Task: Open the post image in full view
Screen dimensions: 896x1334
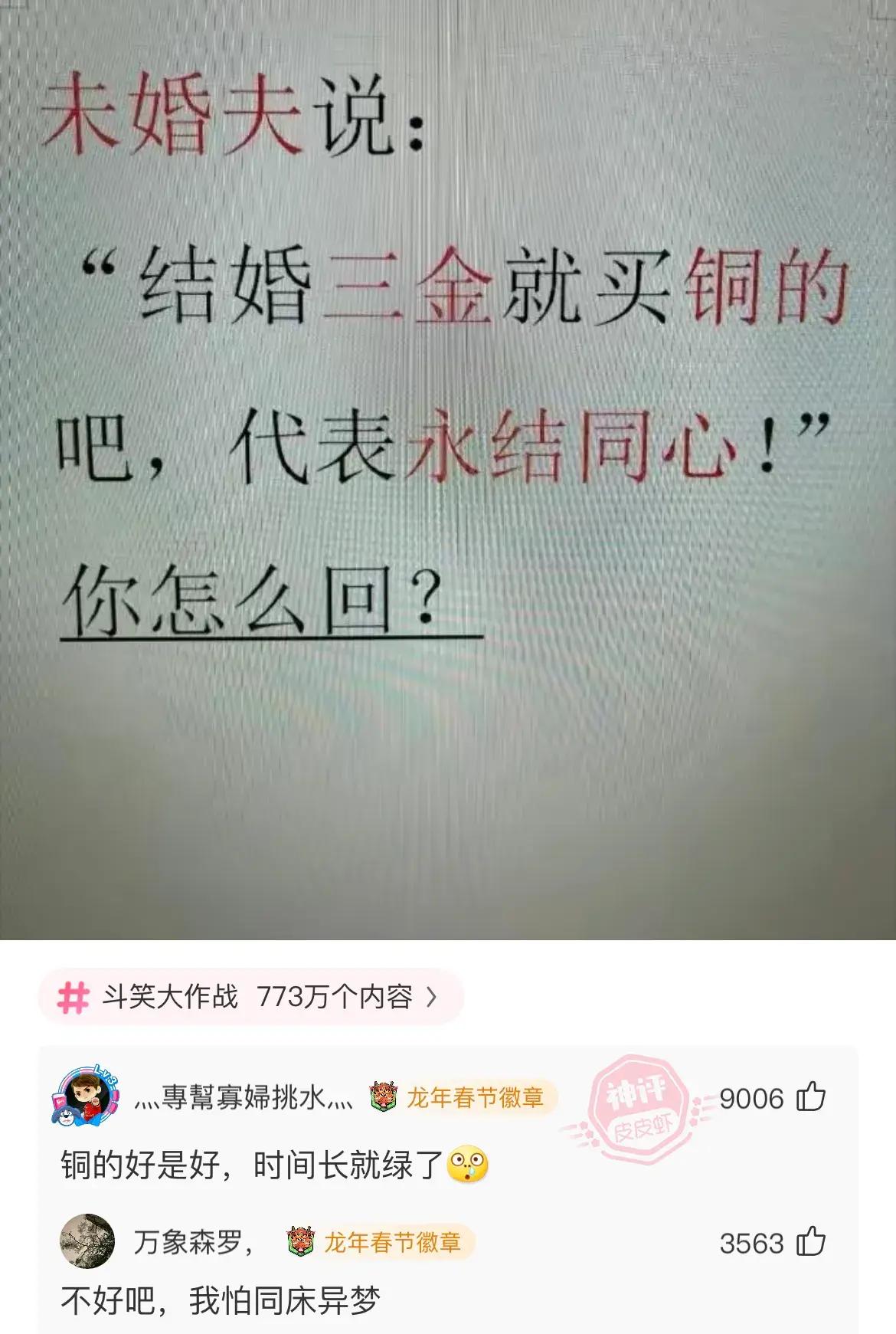Action: pyautogui.click(x=448, y=467)
